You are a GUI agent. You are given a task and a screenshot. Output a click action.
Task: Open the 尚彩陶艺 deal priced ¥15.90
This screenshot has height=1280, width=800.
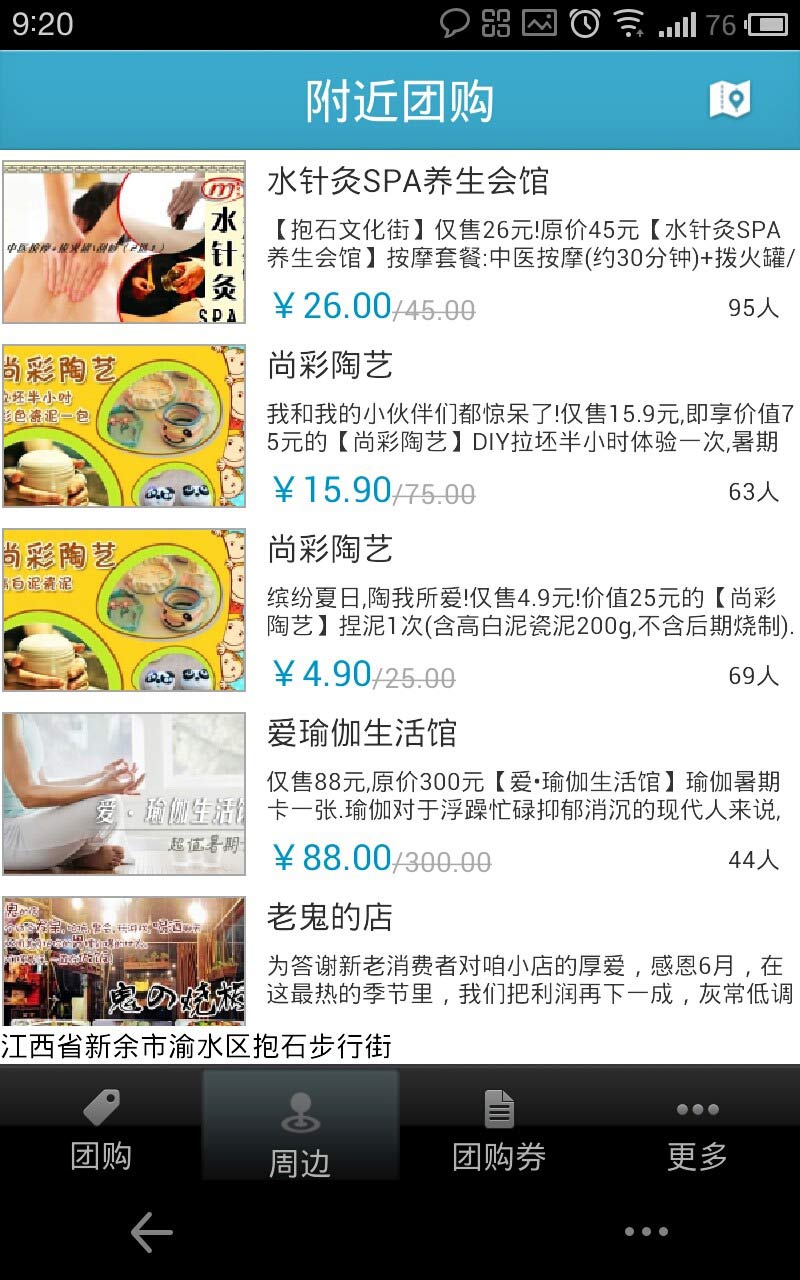pyautogui.click(x=400, y=426)
